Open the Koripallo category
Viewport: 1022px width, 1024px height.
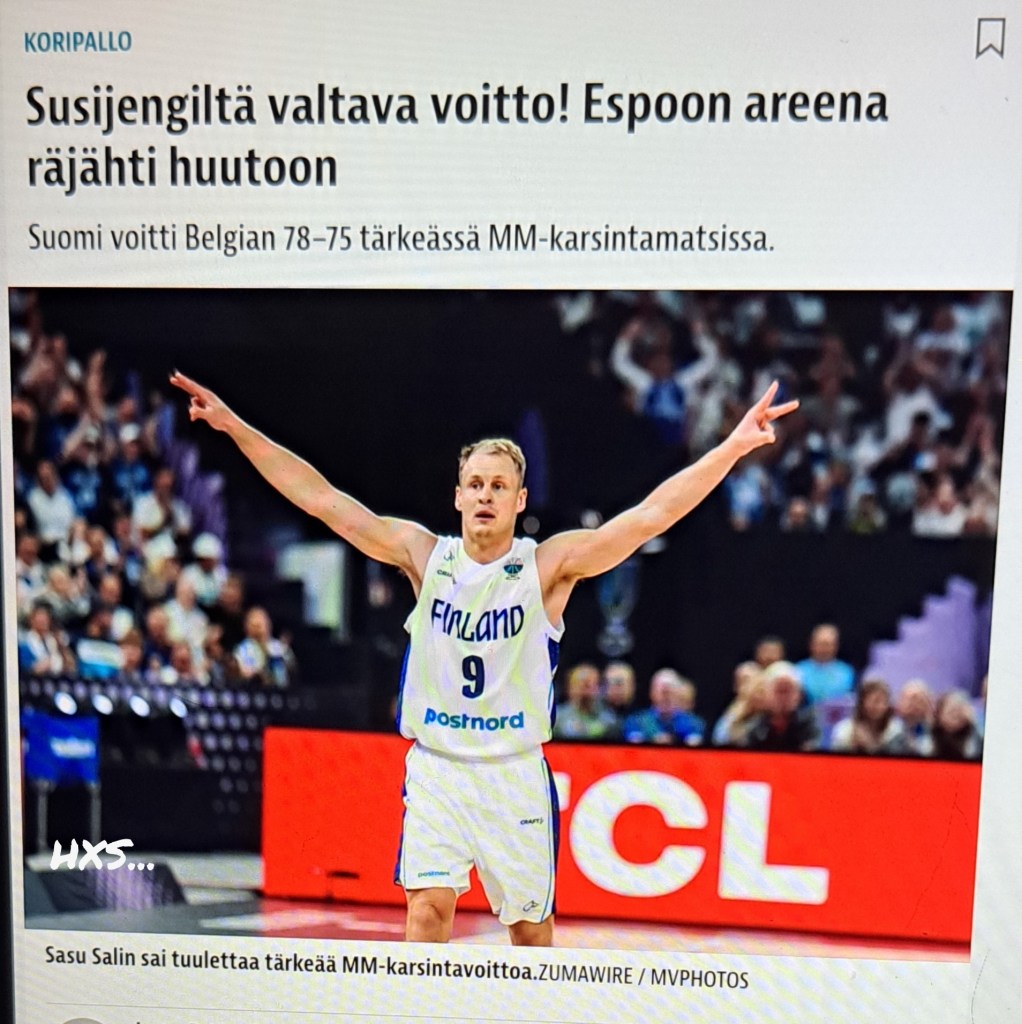pos(78,42)
